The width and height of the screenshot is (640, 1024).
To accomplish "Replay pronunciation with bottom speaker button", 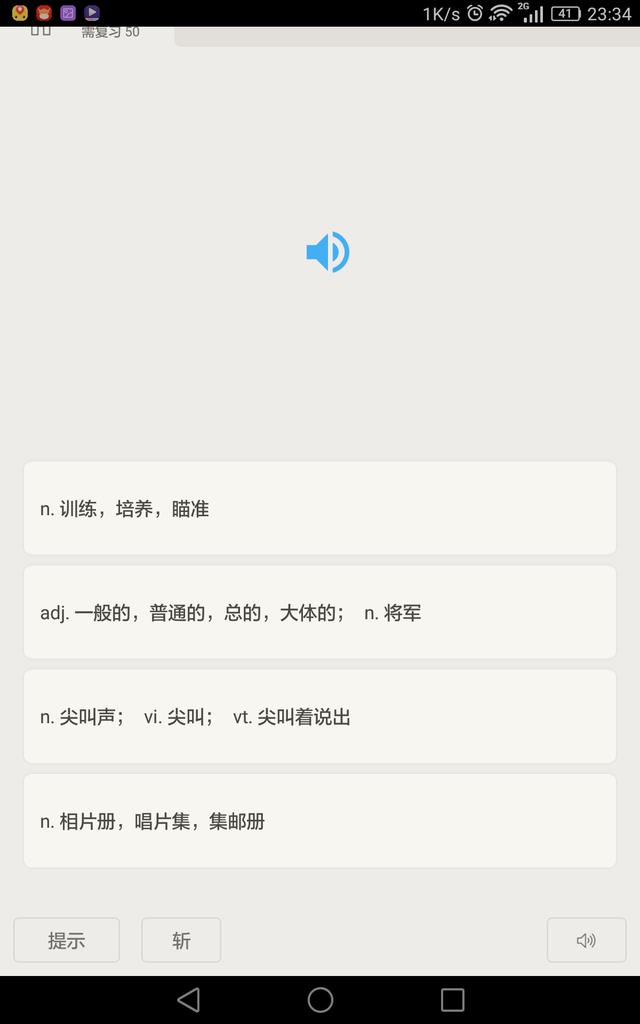I will pyautogui.click(x=586, y=940).
